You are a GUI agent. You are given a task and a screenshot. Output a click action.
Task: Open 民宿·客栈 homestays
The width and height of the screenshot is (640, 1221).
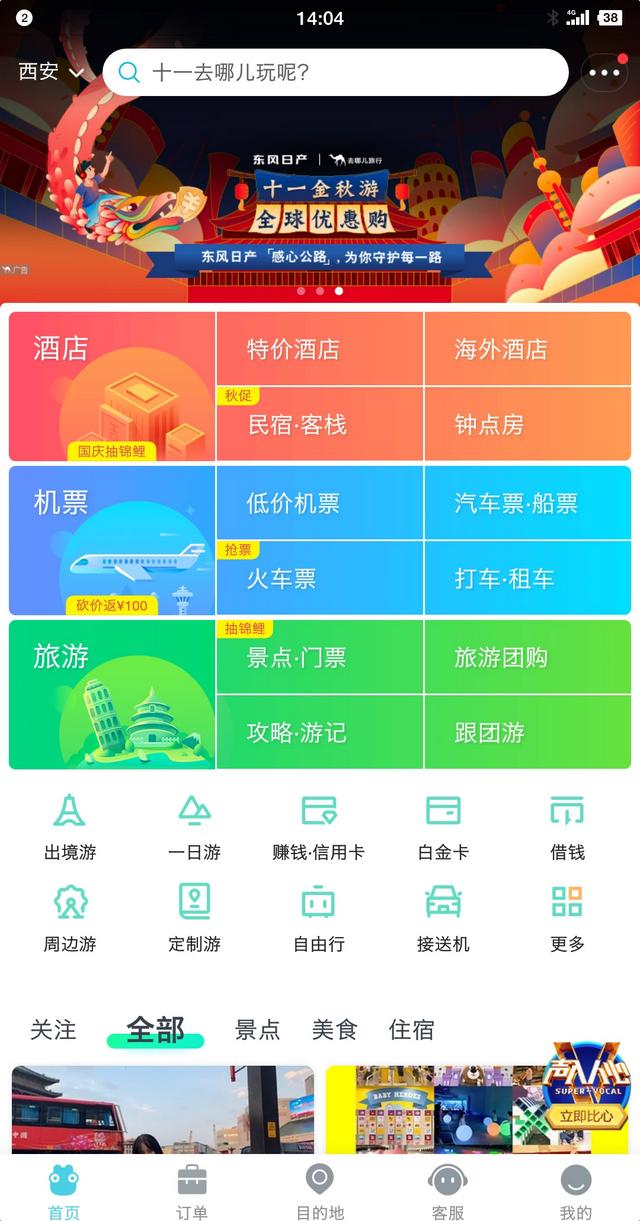coord(320,425)
